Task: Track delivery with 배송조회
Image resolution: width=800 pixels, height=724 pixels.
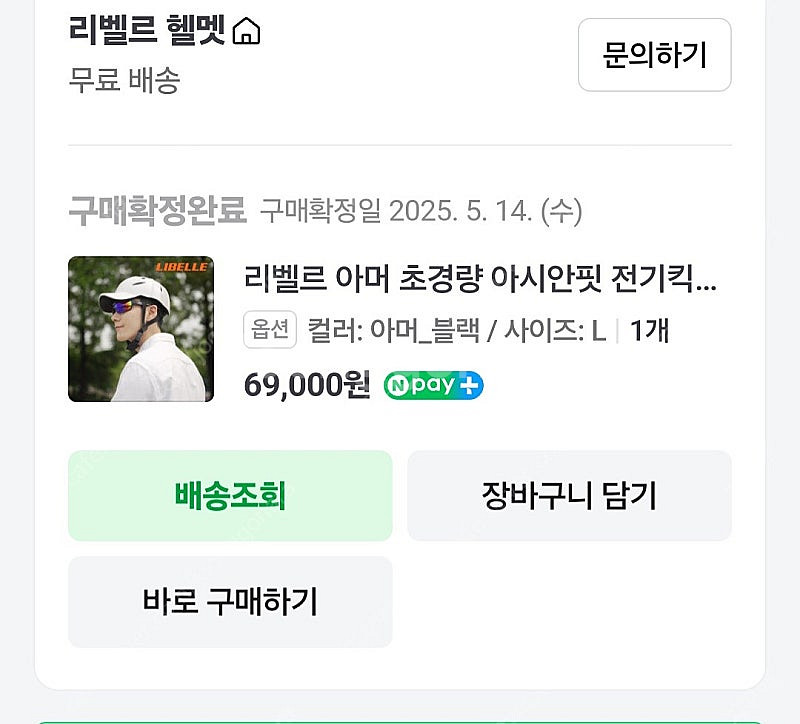Action: pyautogui.click(x=230, y=496)
